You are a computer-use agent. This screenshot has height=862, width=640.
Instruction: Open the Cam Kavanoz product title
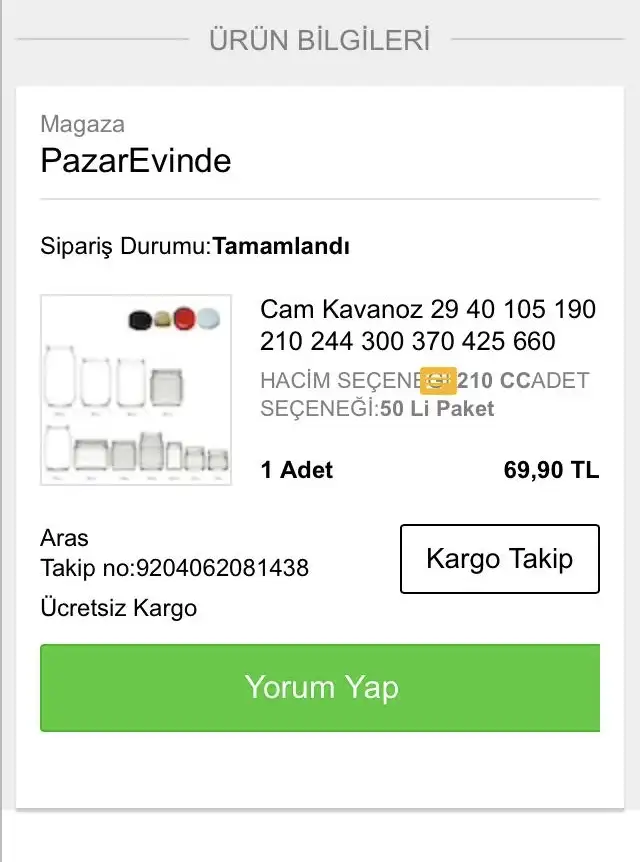coord(427,324)
